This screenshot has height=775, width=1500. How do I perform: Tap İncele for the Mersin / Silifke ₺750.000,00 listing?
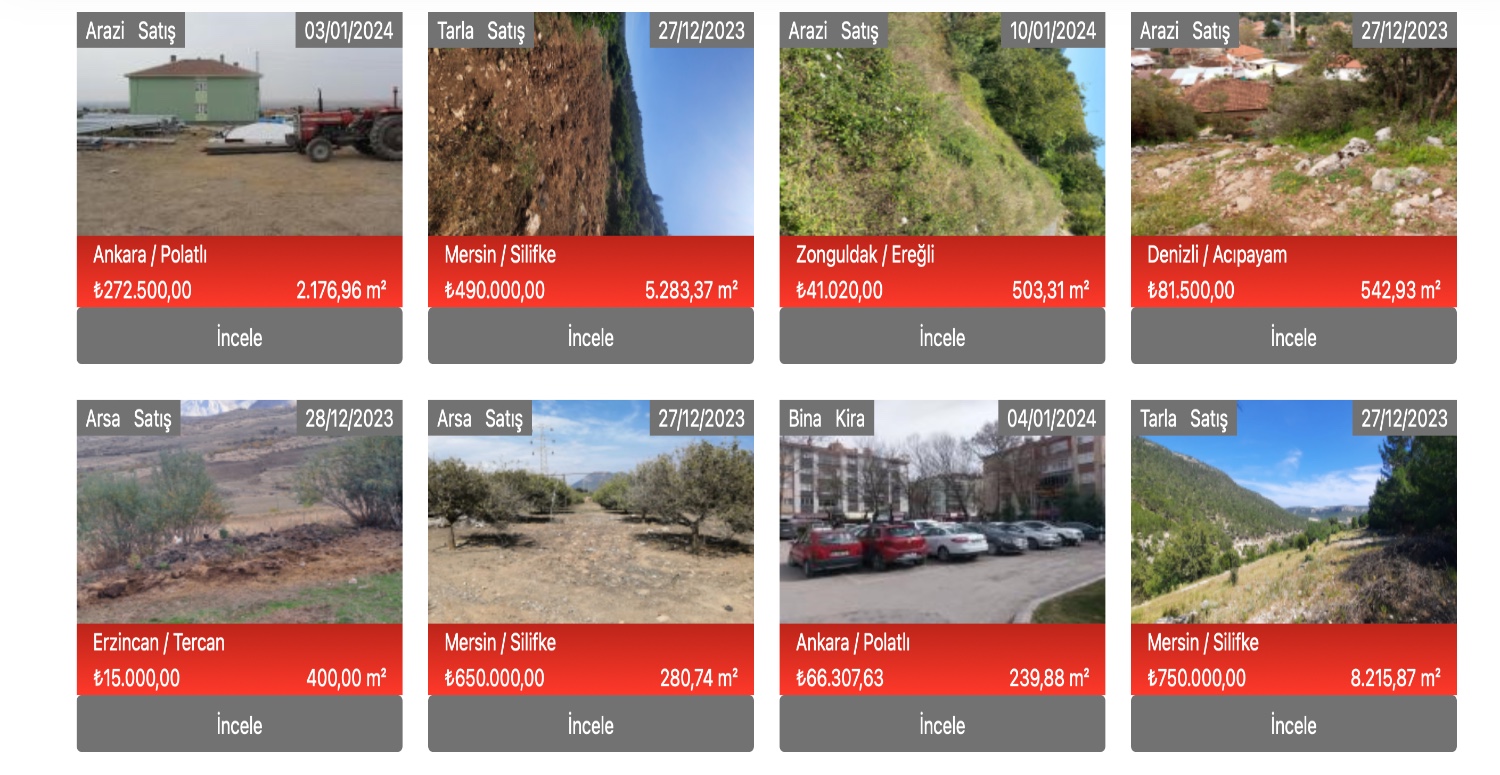1293,725
